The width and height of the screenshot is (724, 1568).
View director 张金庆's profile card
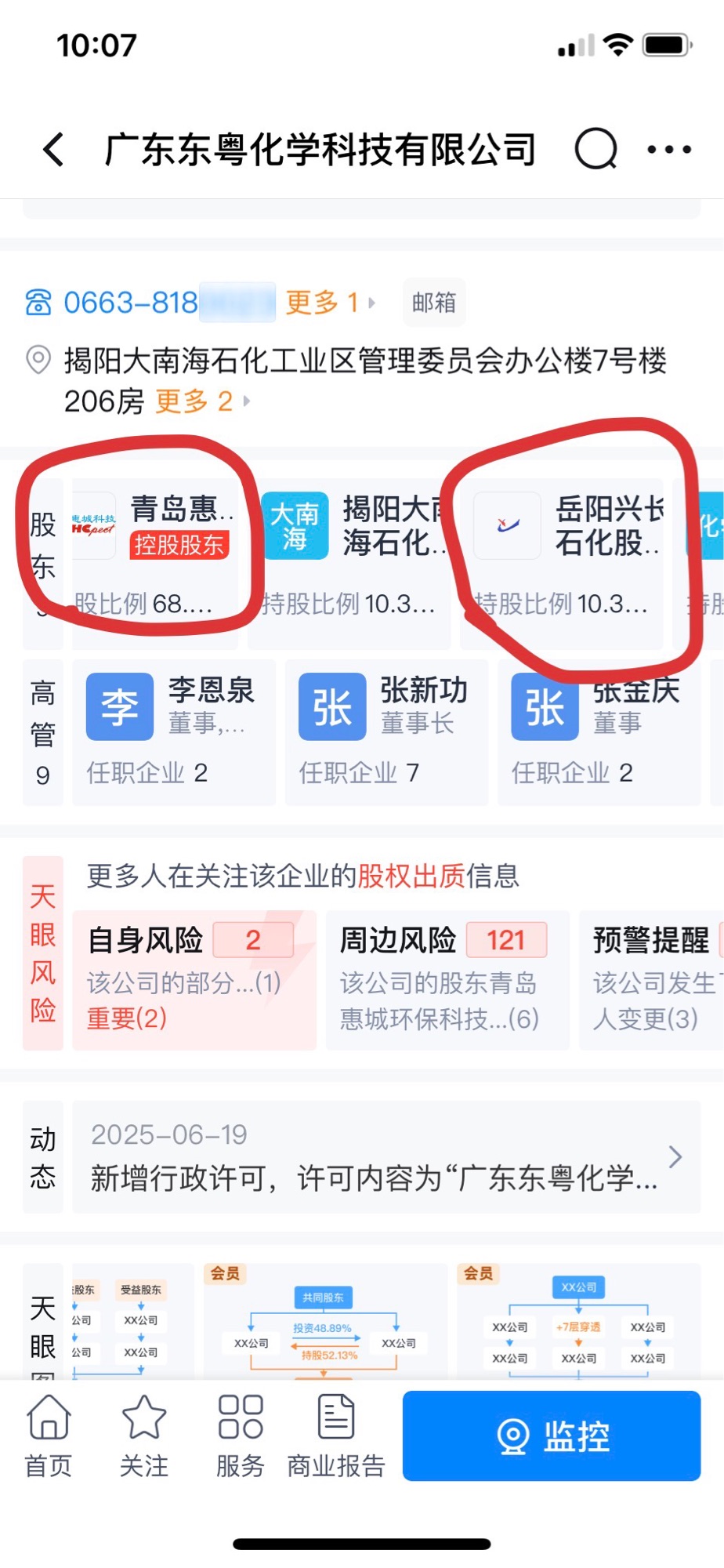pos(599,731)
